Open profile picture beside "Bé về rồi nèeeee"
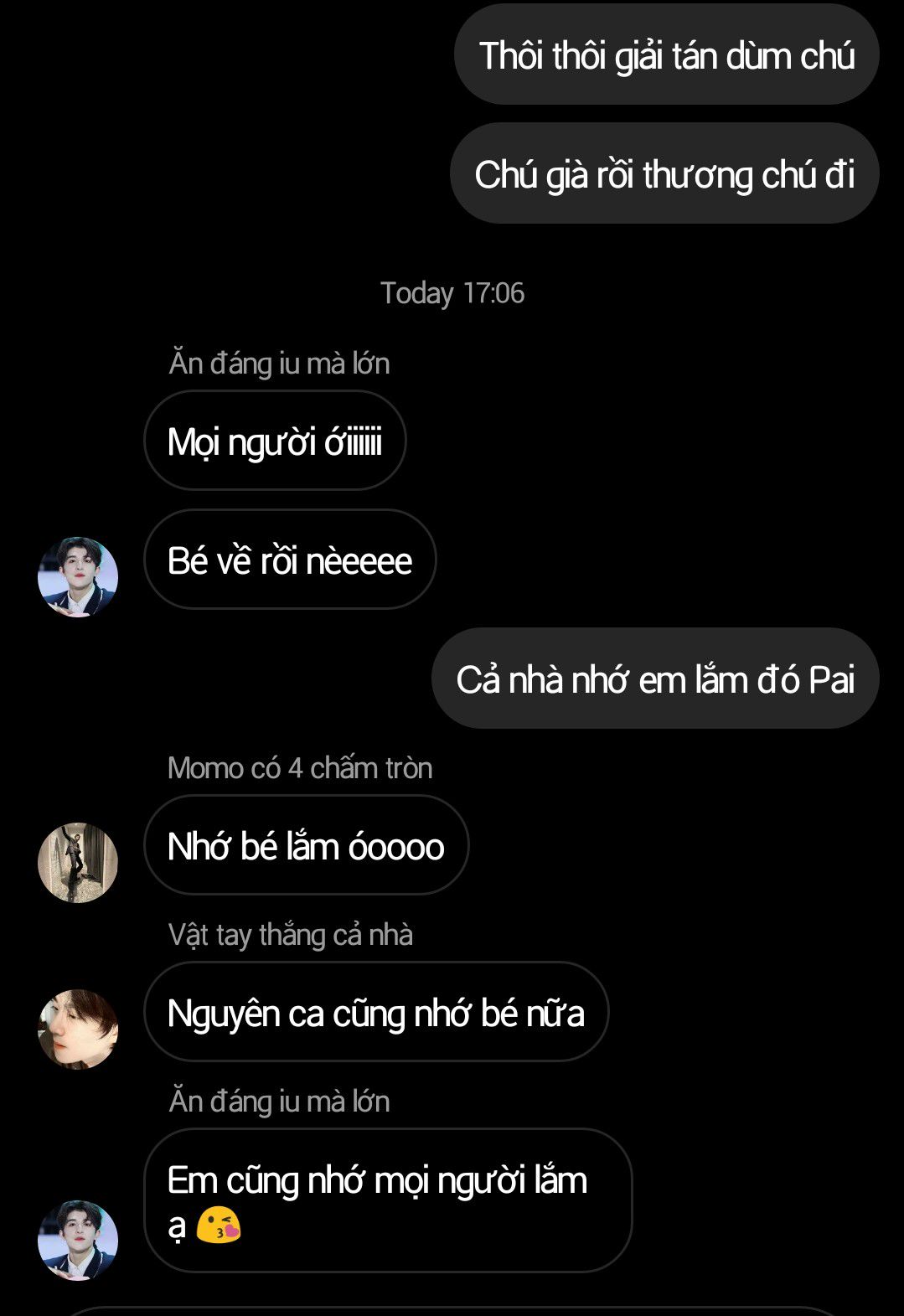904x1316 pixels. [x=78, y=577]
